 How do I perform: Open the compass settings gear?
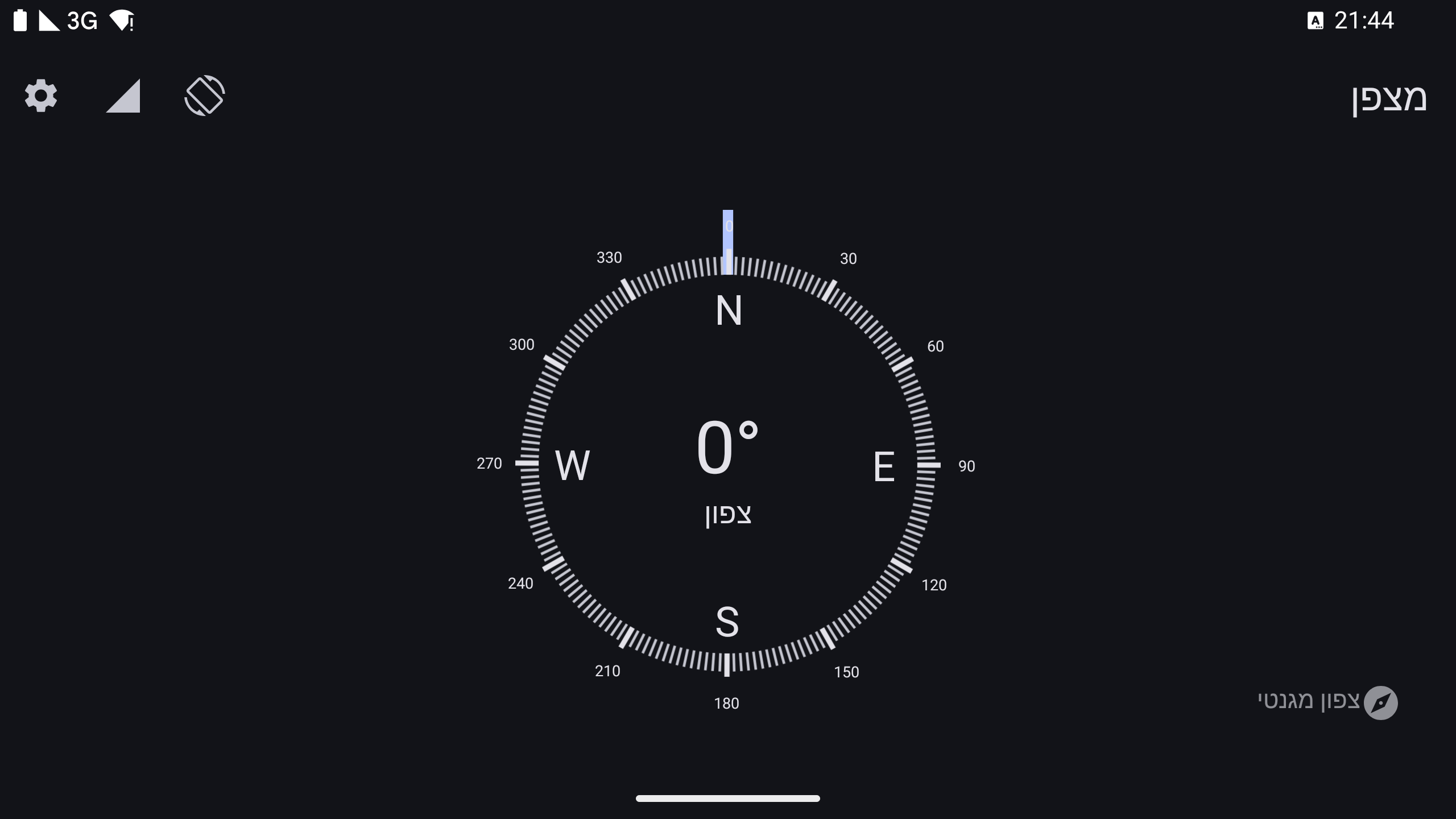tap(41, 96)
